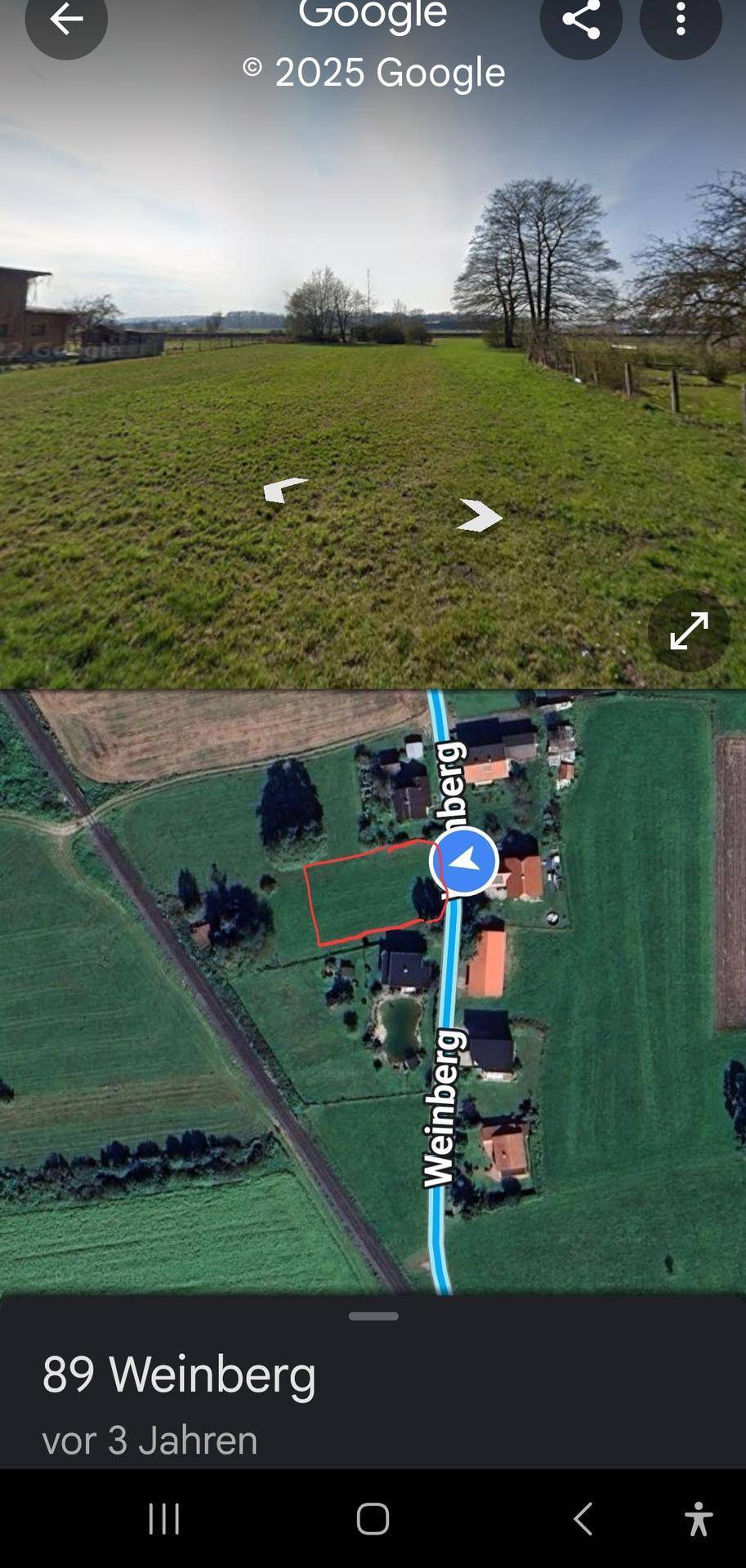The width and height of the screenshot is (746, 1568).
Task: Open recent apps from navigation bar
Action: pos(164,1519)
